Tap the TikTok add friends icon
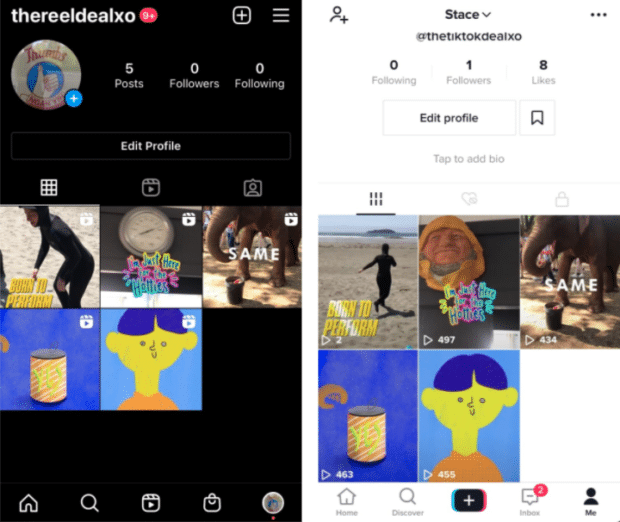 [x=339, y=15]
